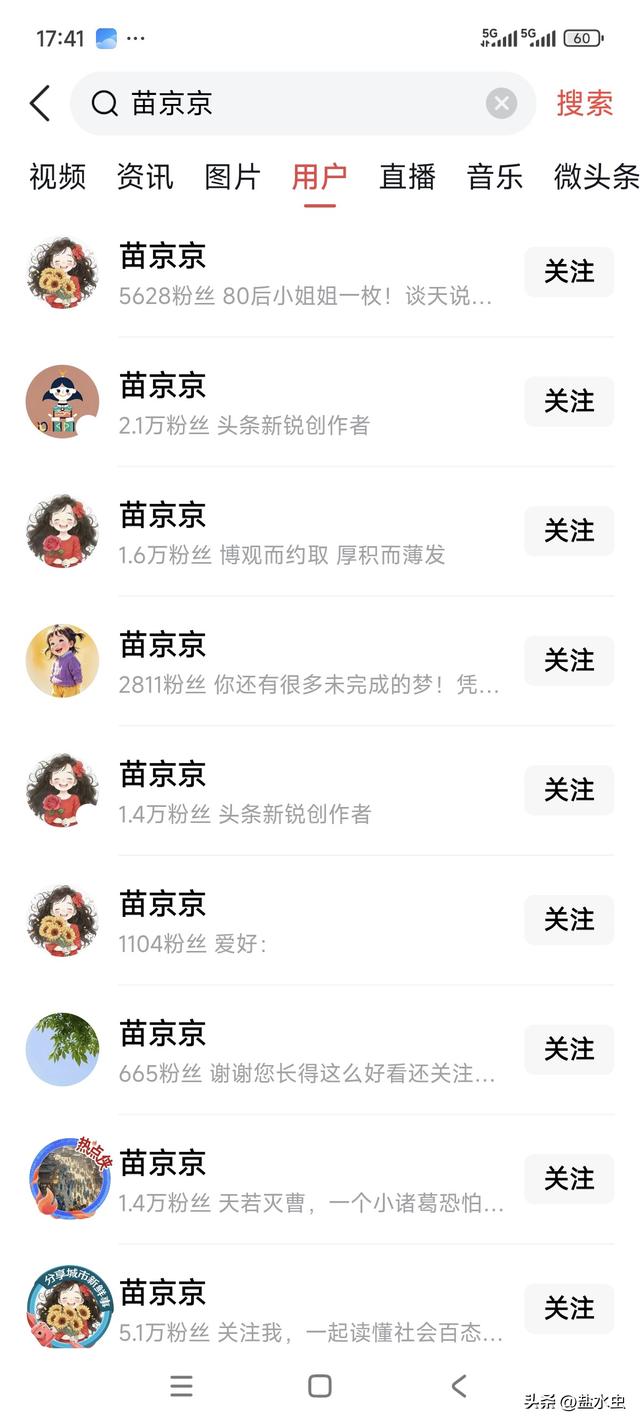Select the 直播 tab
This screenshot has height=1424, width=640.
click(x=407, y=177)
